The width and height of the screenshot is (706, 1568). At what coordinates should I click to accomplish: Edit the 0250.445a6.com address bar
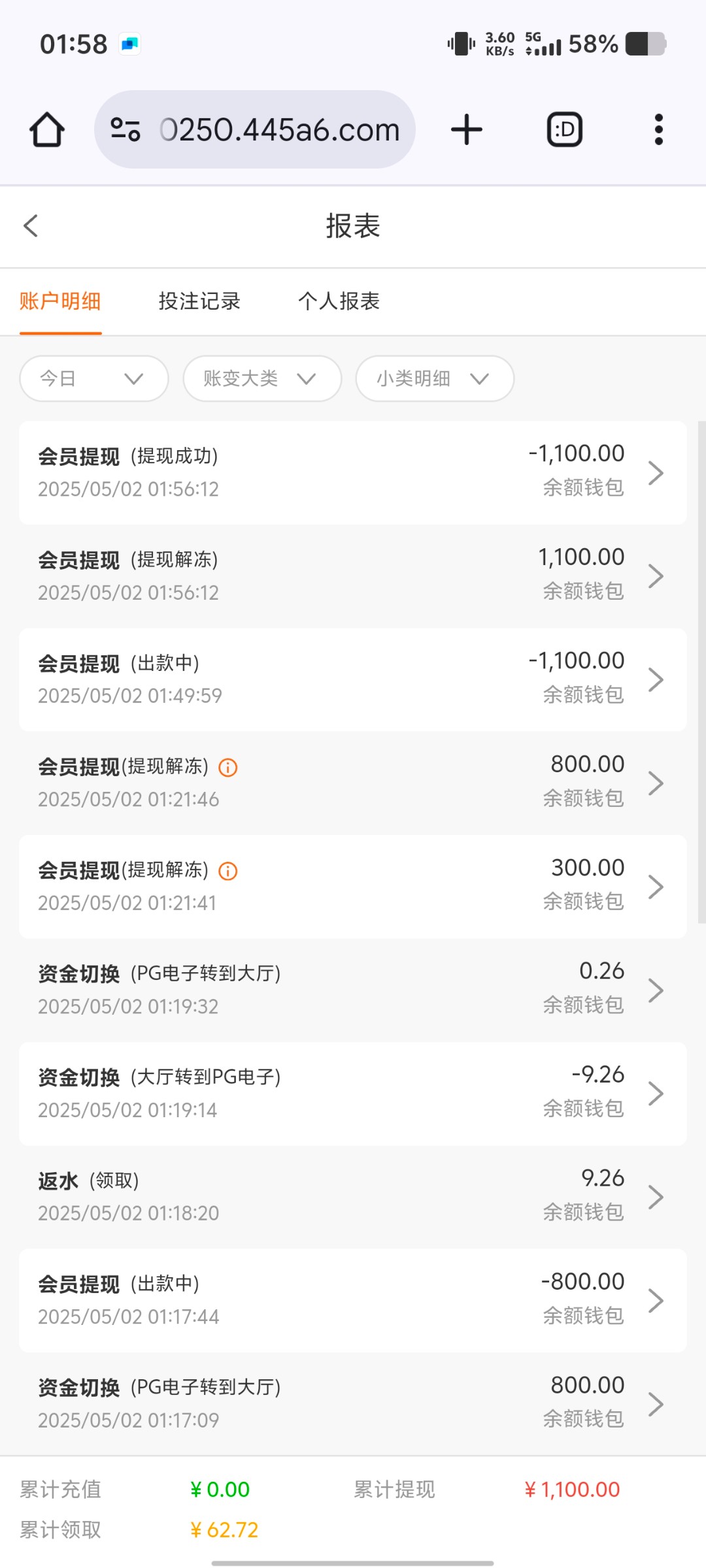click(x=255, y=129)
